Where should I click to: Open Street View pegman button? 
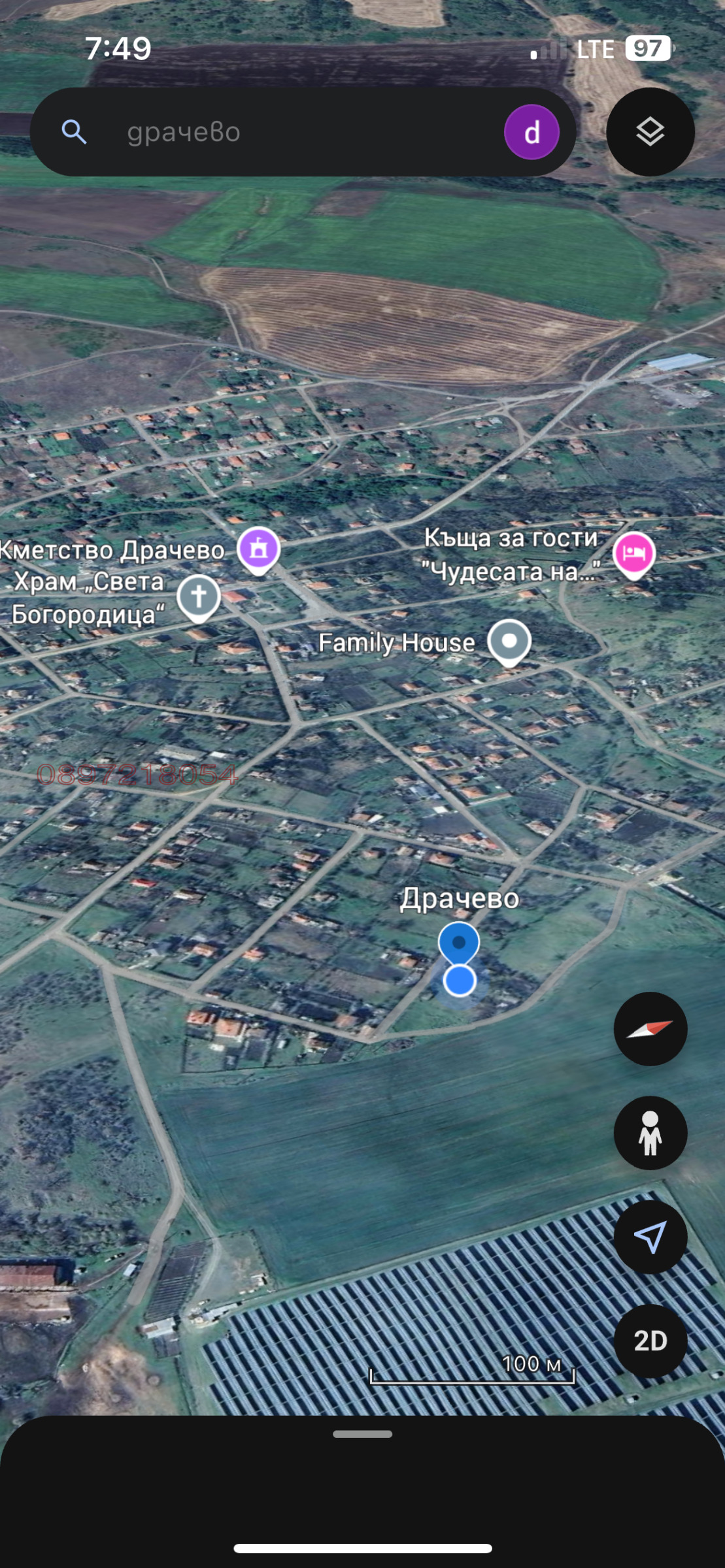pos(650,1133)
